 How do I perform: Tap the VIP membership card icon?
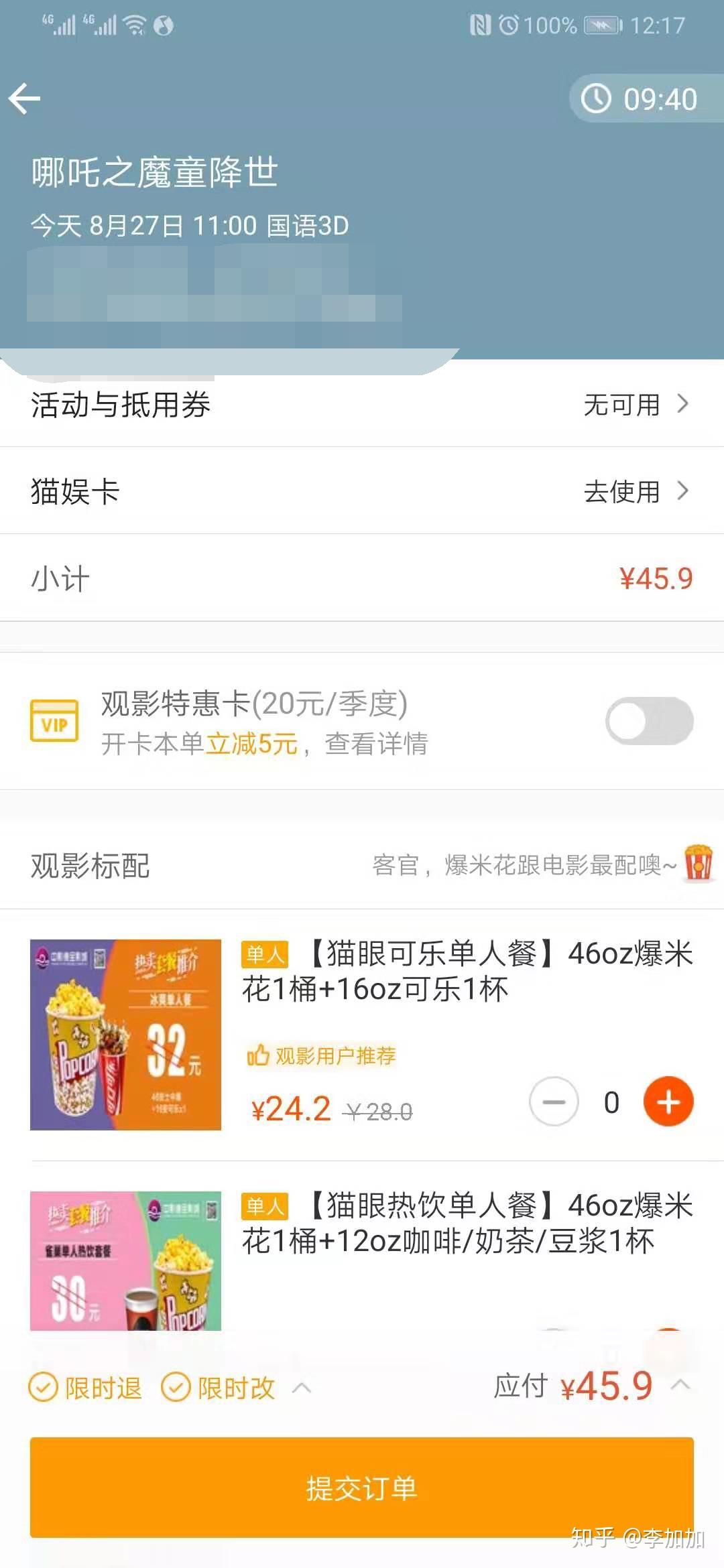[55, 722]
